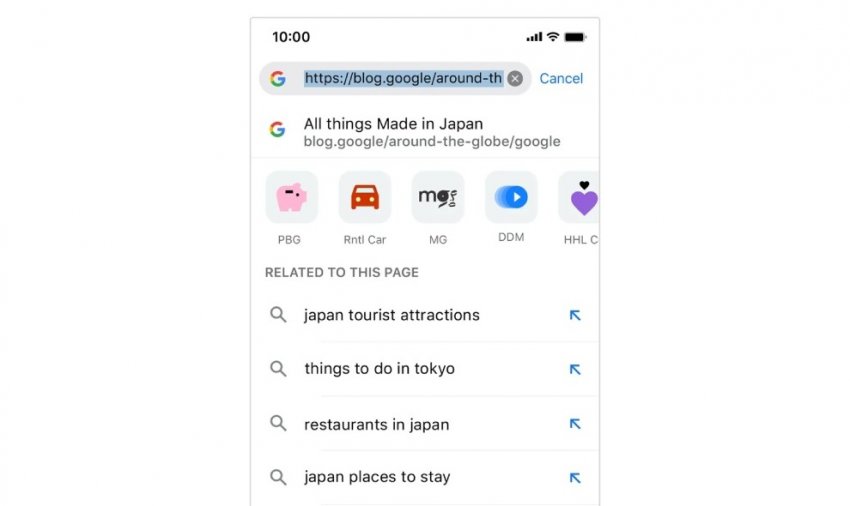Image resolution: width=850 pixels, height=506 pixels.
Task: Search for restaurants in japan
Action: [376, 424]
